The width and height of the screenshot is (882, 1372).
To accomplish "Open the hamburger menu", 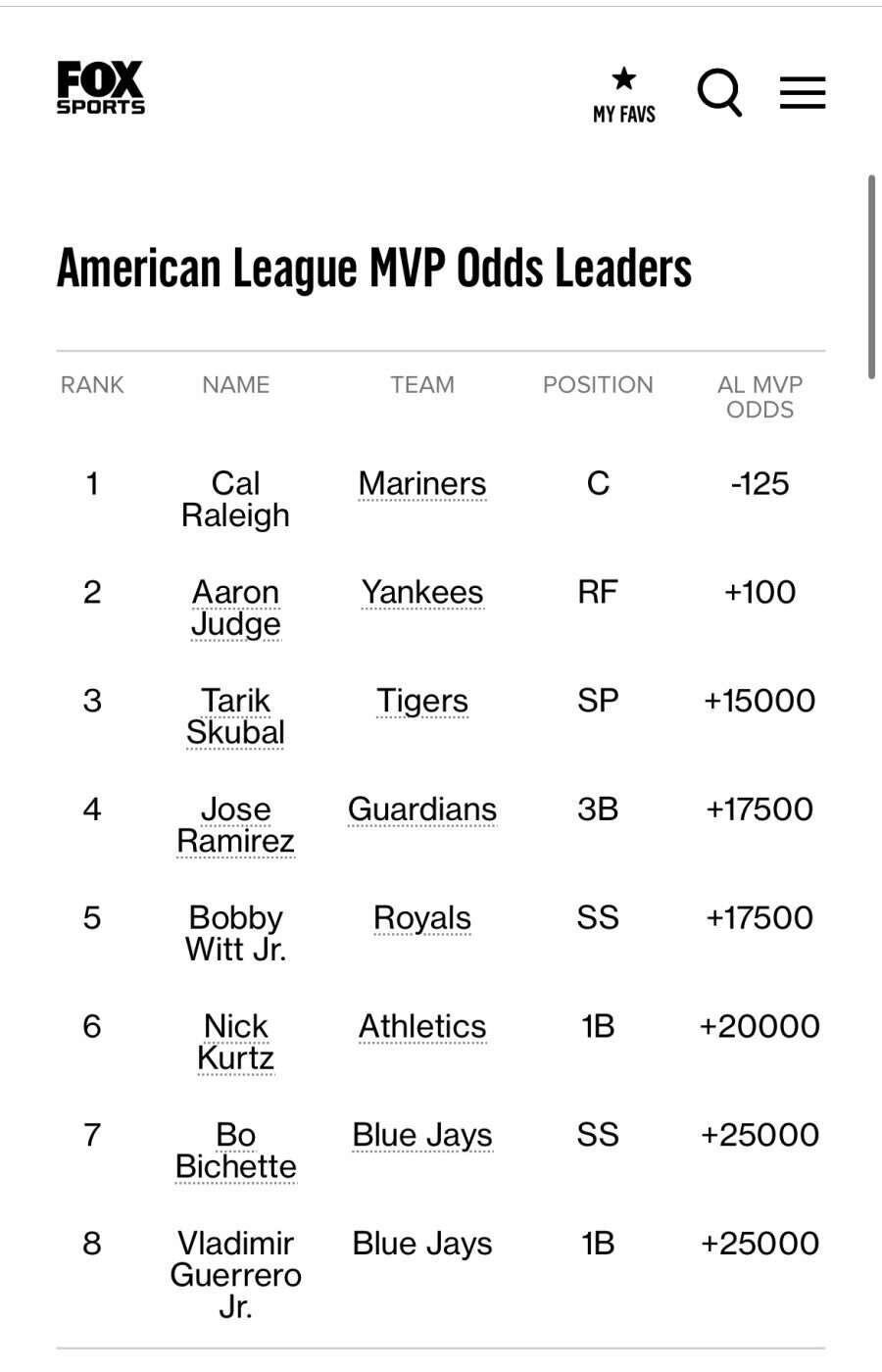I will click(803, 92).
